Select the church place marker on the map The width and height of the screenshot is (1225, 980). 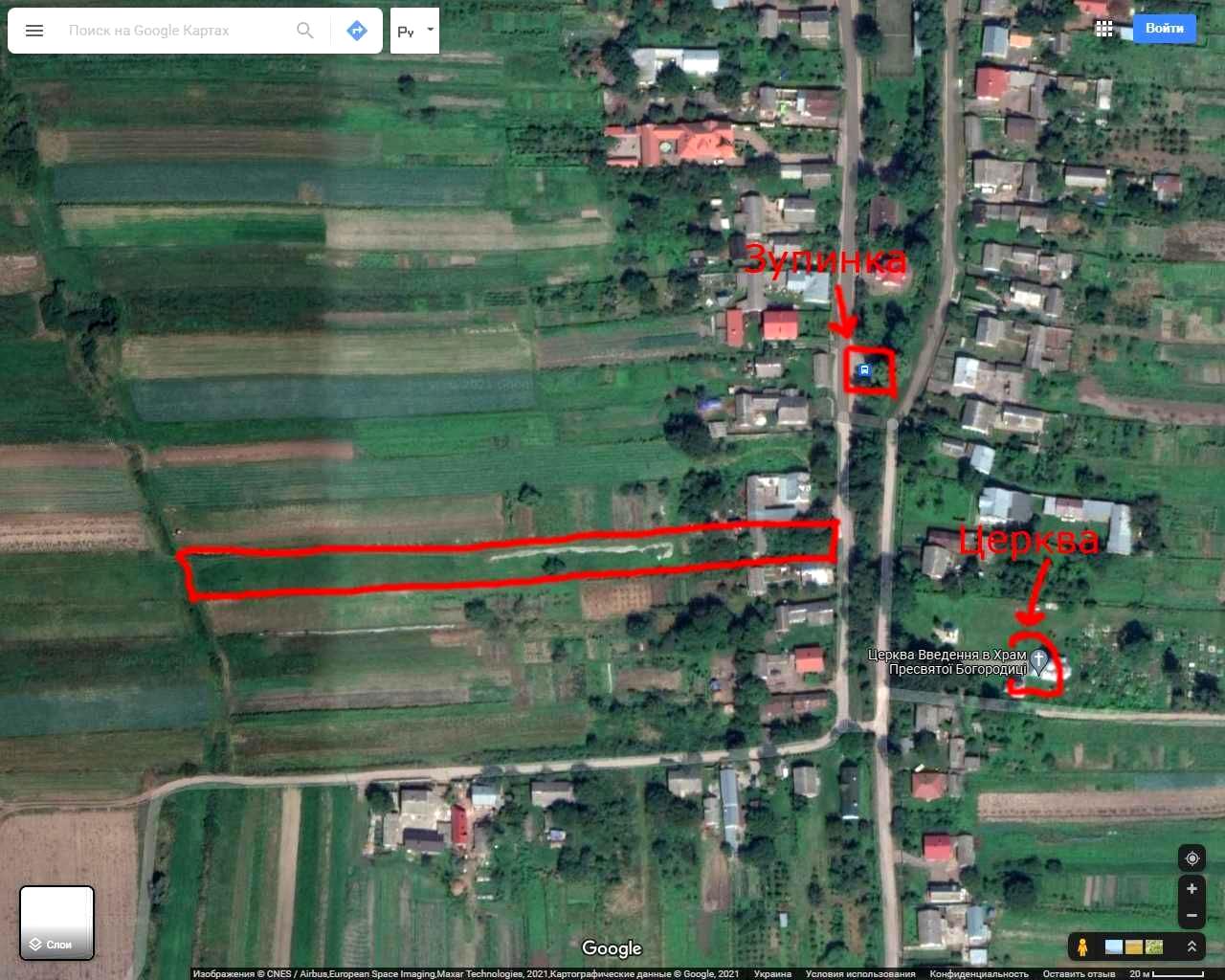(1039, 660)
